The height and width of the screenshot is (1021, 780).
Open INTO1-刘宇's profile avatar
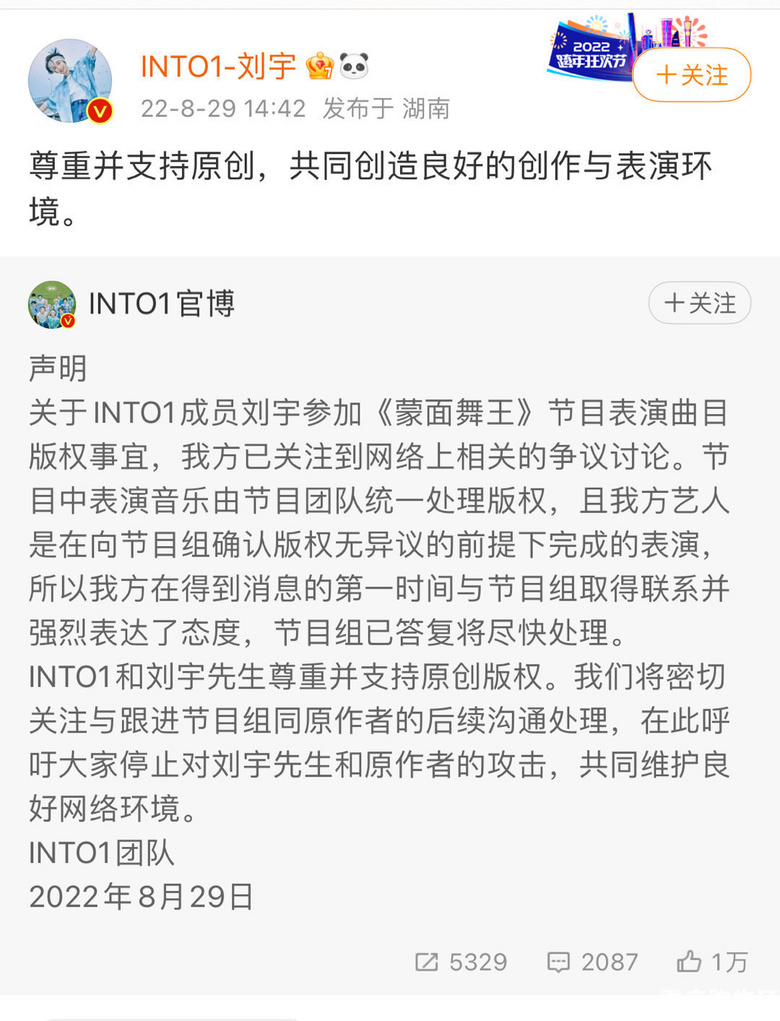tap(70, 80)
